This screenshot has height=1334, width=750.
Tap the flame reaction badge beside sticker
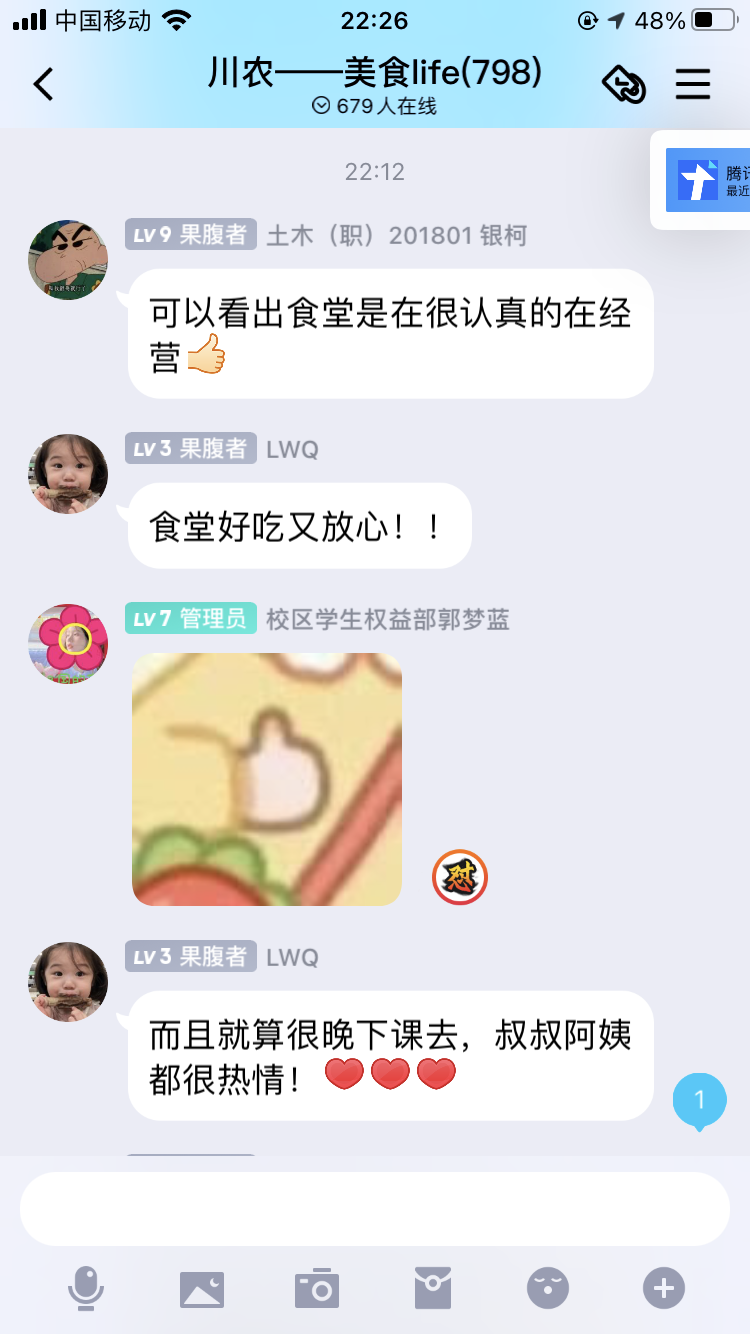pyautogui.click(x=460, y=878)
